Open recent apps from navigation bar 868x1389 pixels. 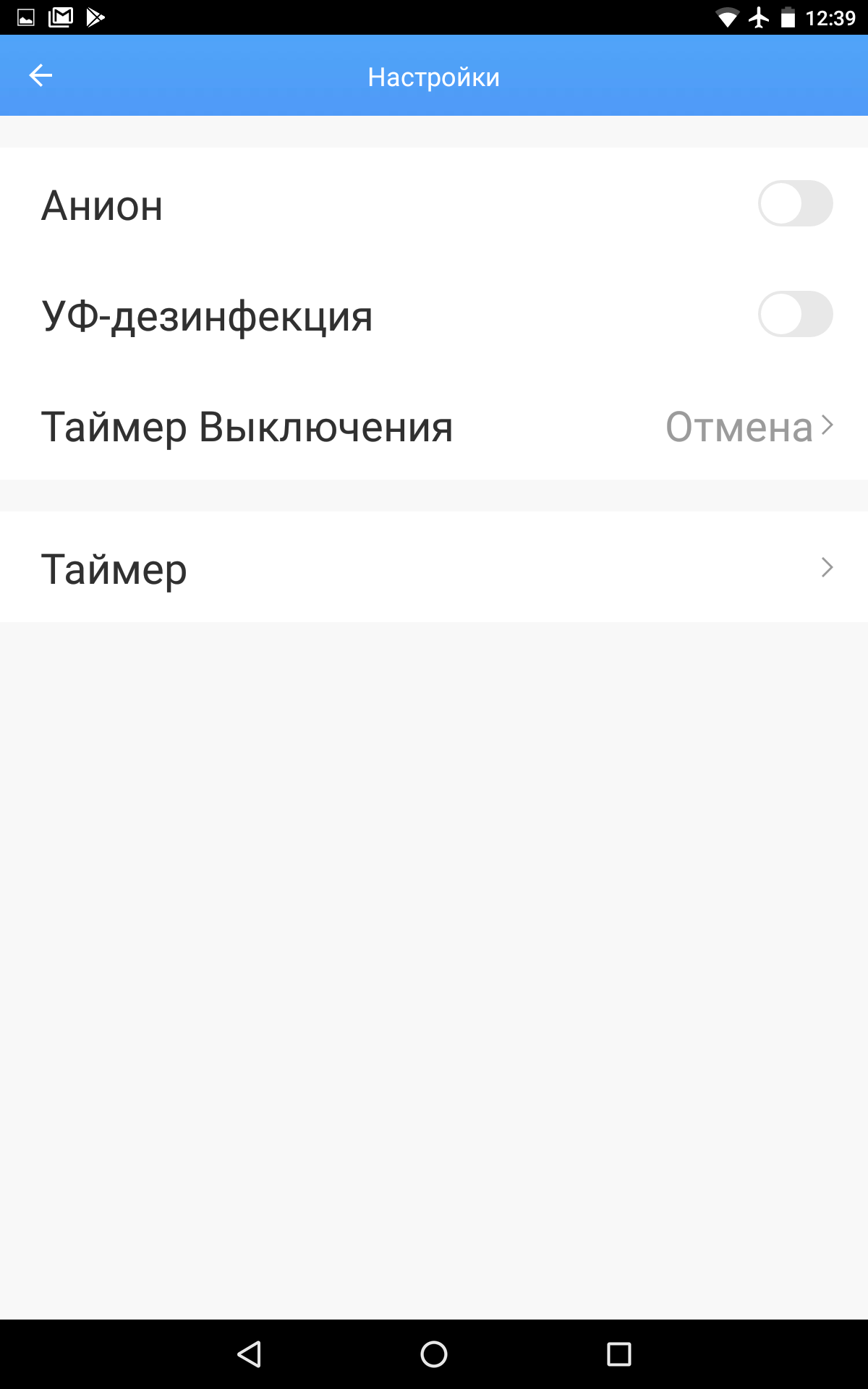[x=618, y=1354]
